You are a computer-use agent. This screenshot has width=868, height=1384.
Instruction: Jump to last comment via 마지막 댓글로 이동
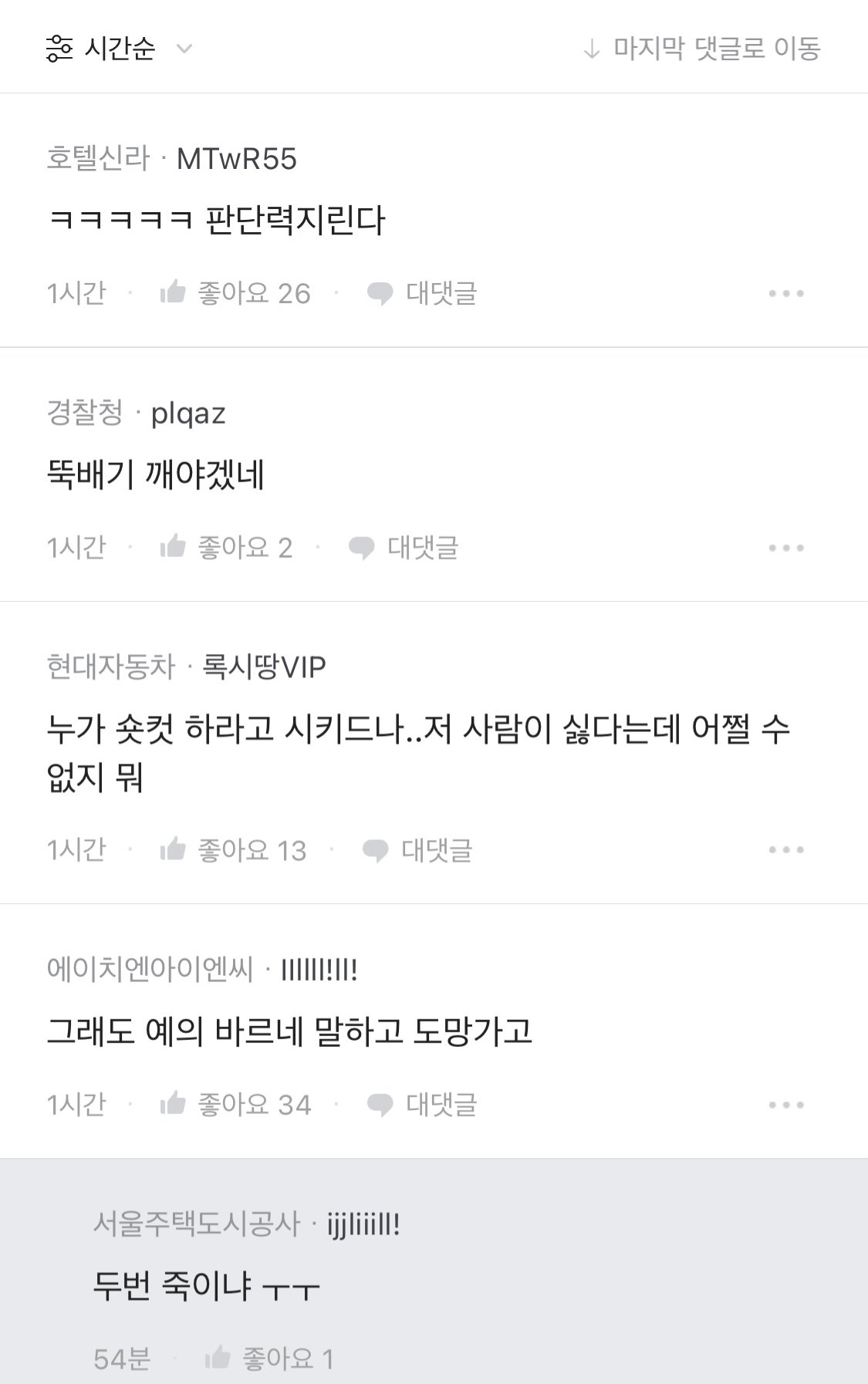point(702,49)
